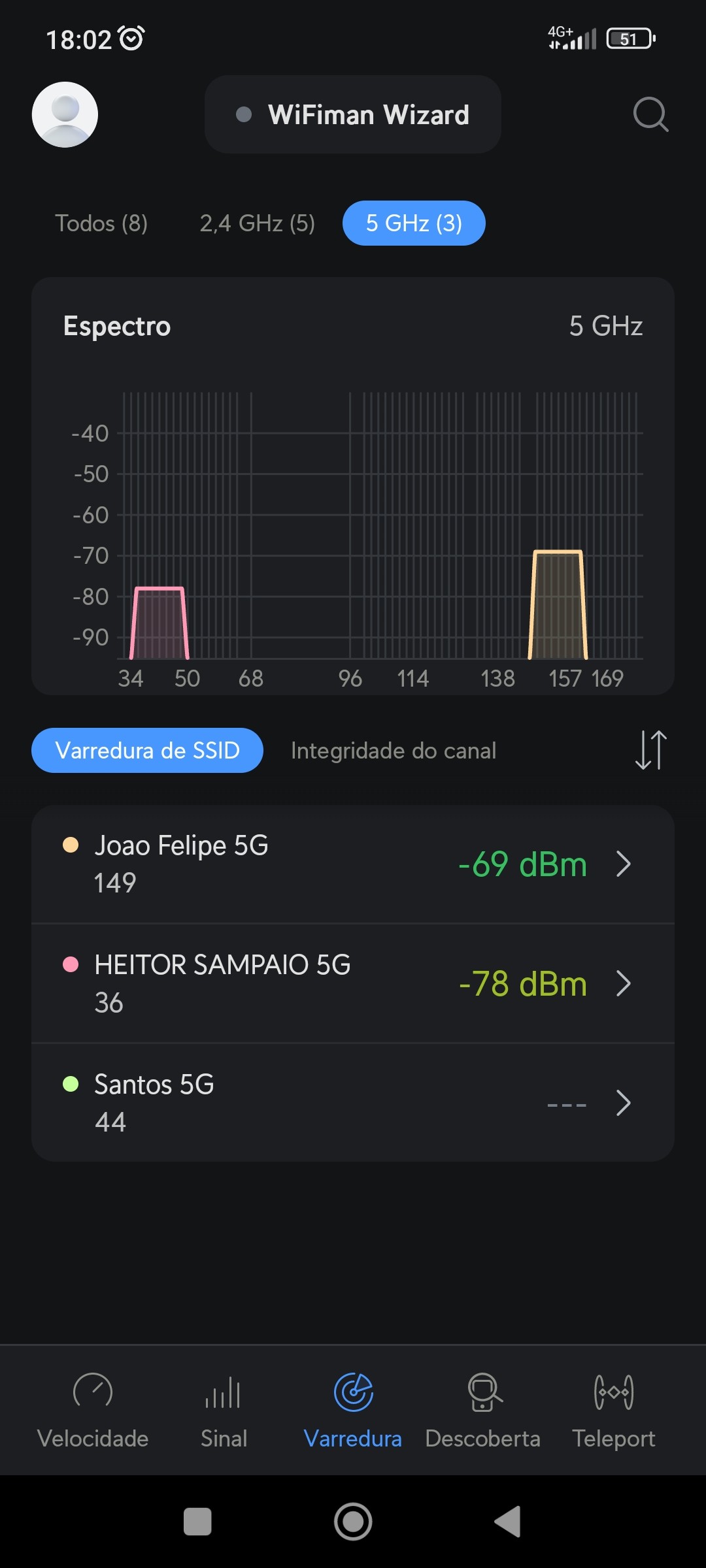706x1568 pixels.
Task: Tap the WiFiman Wizard button
Action: (x=353, y=114)
